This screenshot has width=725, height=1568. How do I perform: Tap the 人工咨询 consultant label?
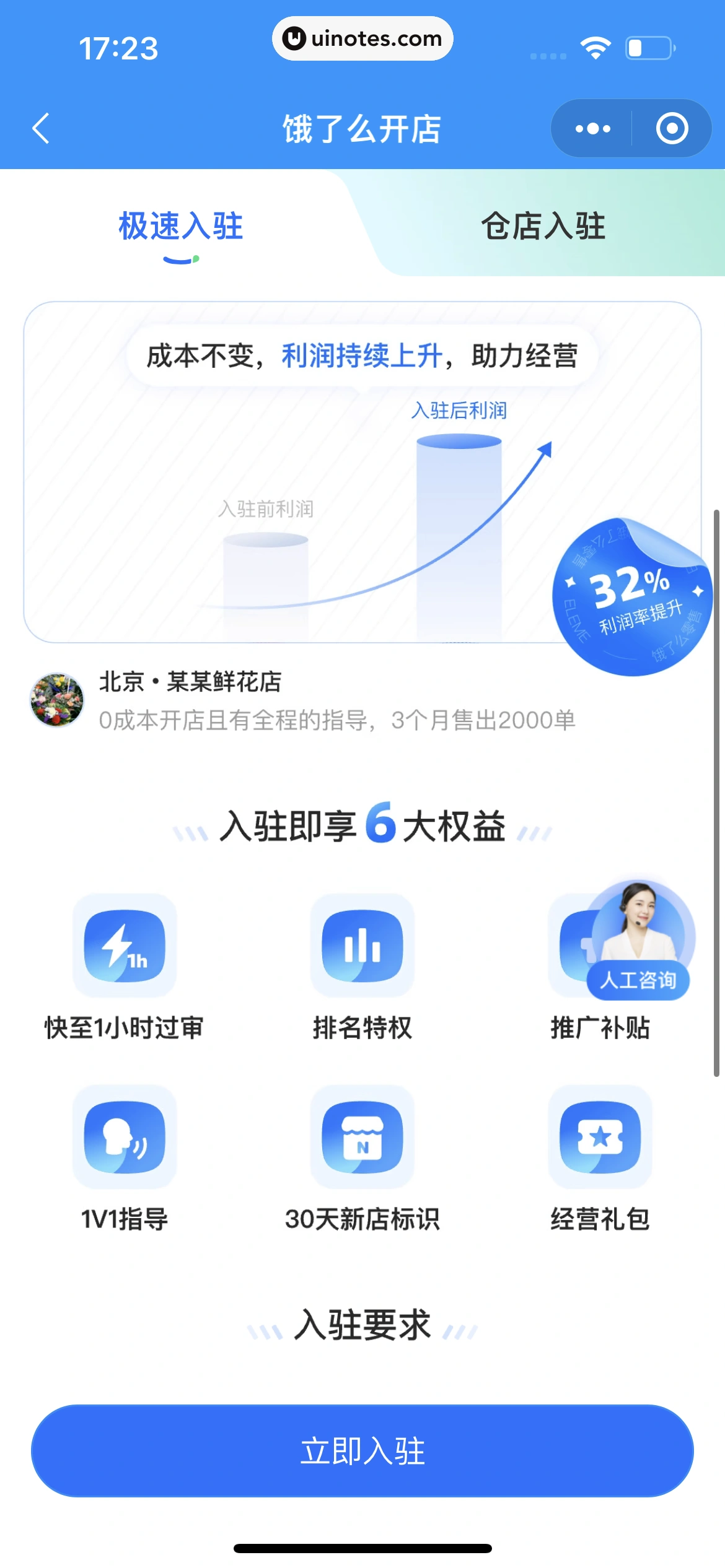pos(639,980)
